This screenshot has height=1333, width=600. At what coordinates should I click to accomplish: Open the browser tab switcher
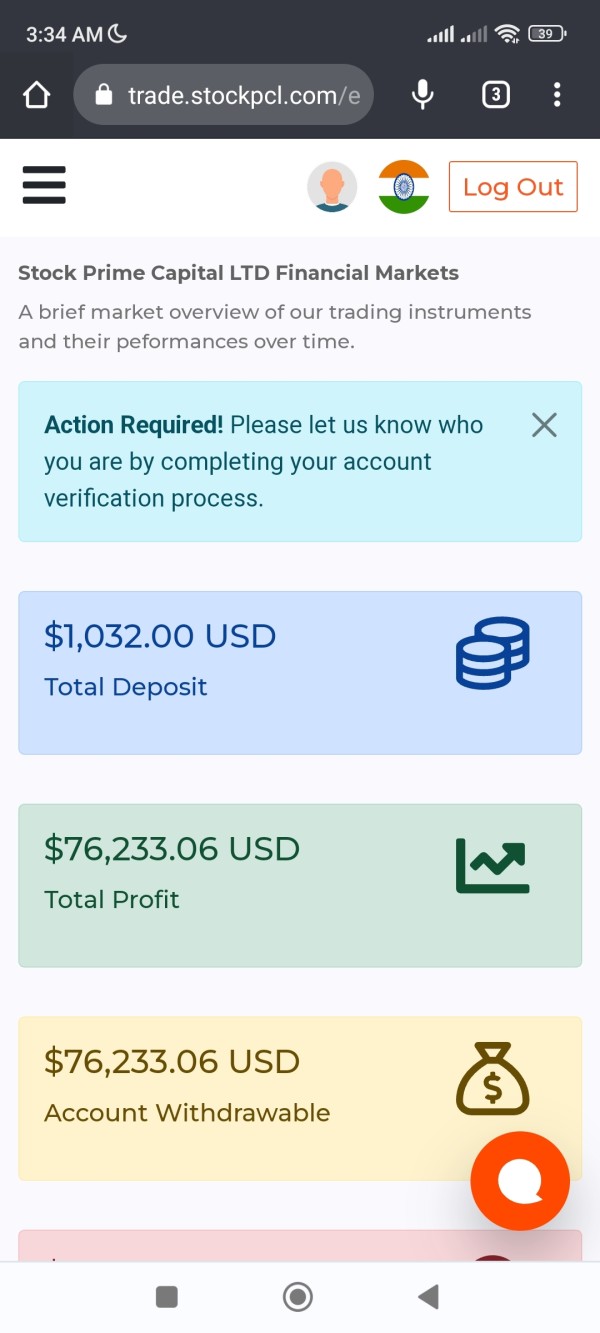(x=496, y=95)
